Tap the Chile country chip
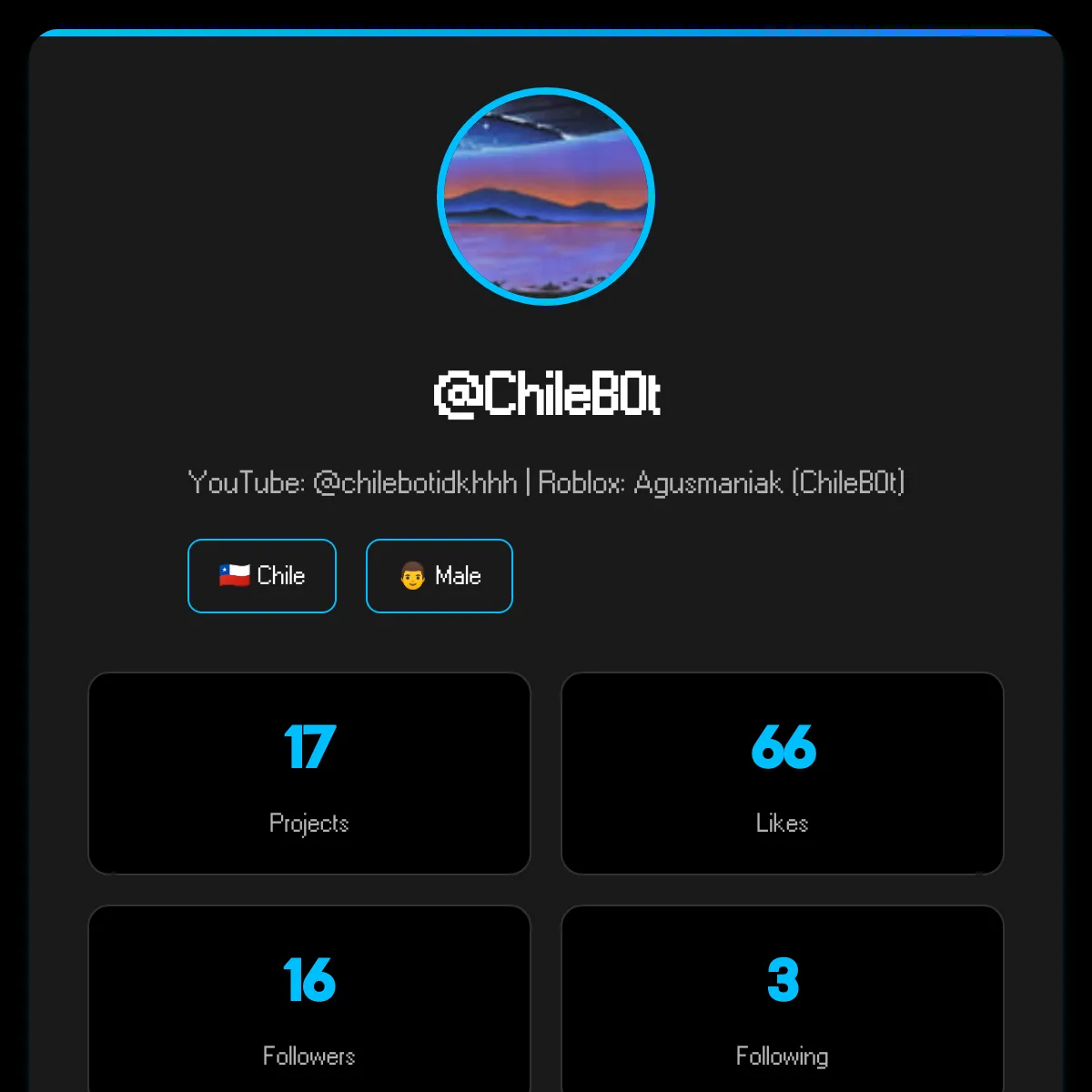The image size is (1092, 1092). click(x=262, y=576)
